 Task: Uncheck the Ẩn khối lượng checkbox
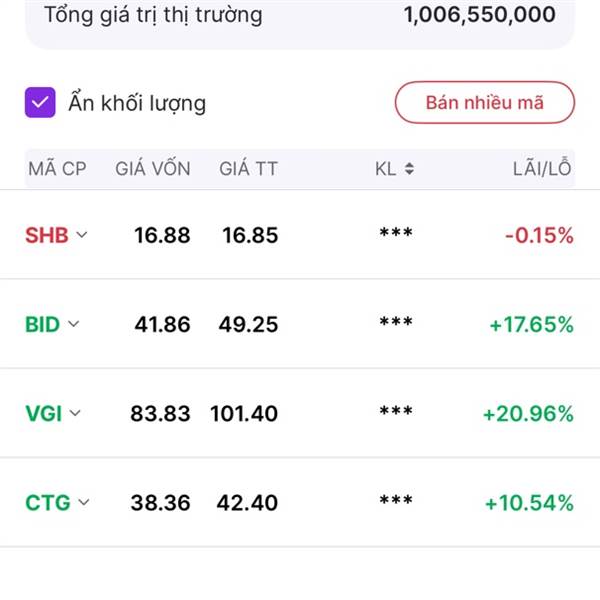pyautogui.click(x=40, y=103)
